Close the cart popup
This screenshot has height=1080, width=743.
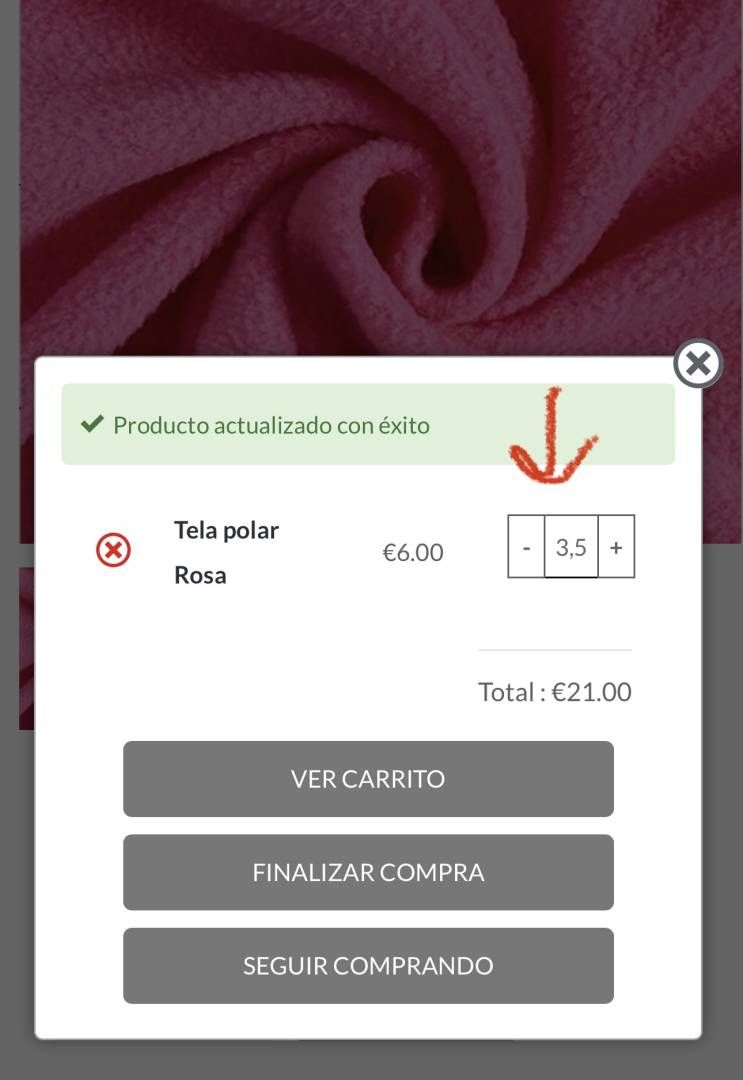[697, 364]
